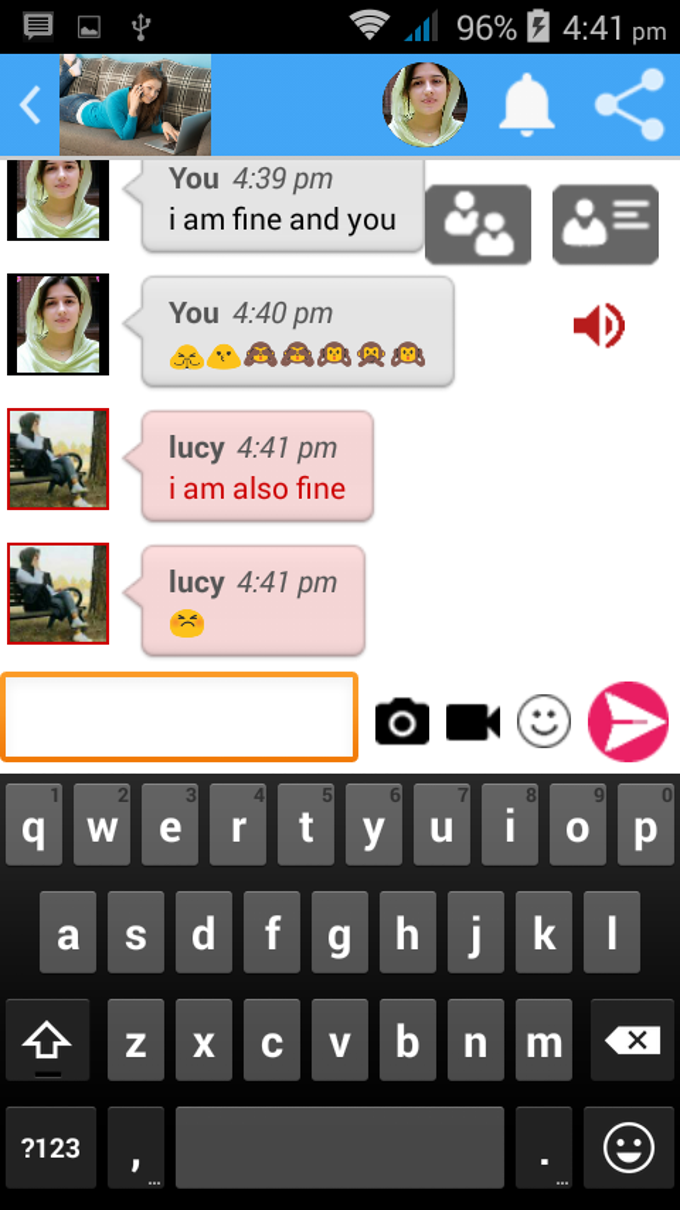Send the message with pink arrow
This screenshot has height=1210, width=680.
point(628,722)
